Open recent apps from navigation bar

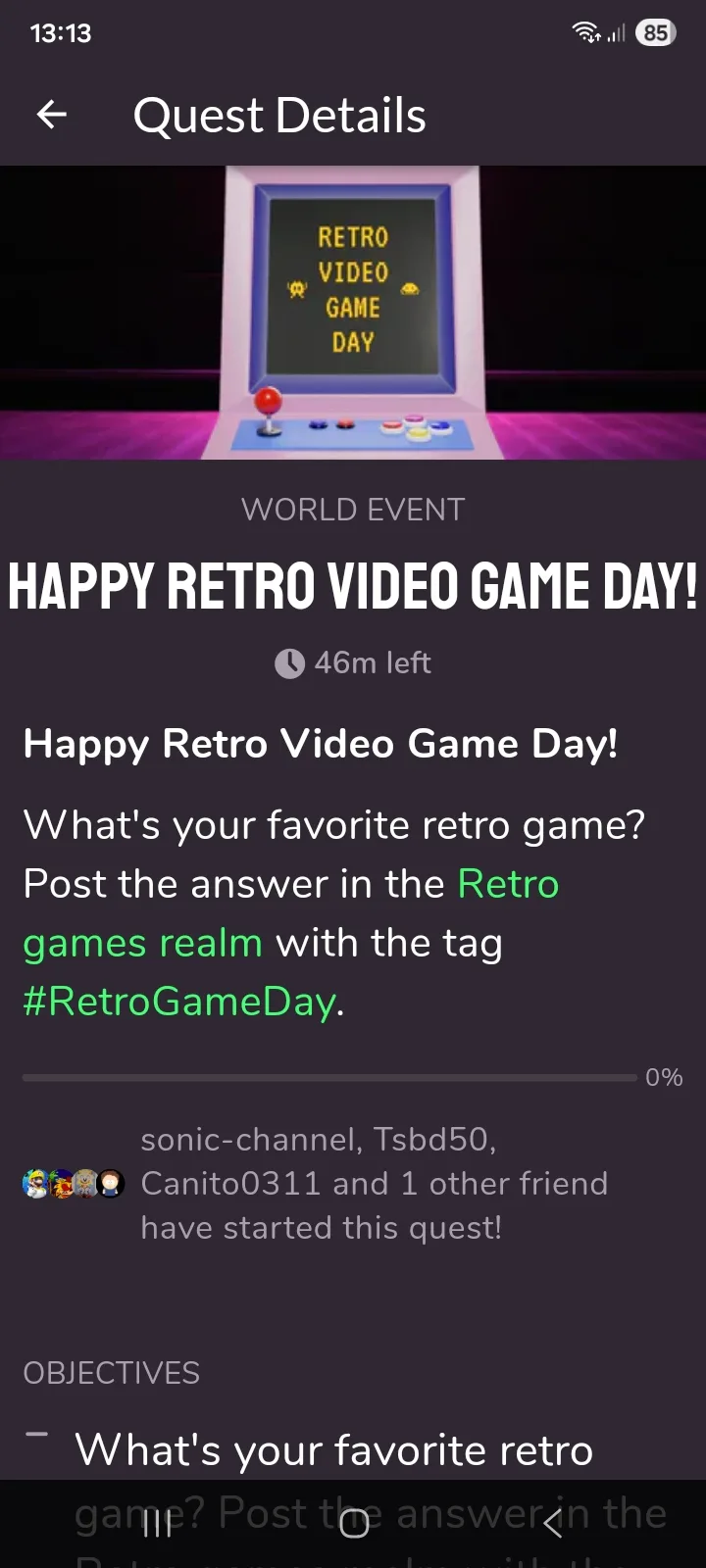click(x=157, y=1522)
